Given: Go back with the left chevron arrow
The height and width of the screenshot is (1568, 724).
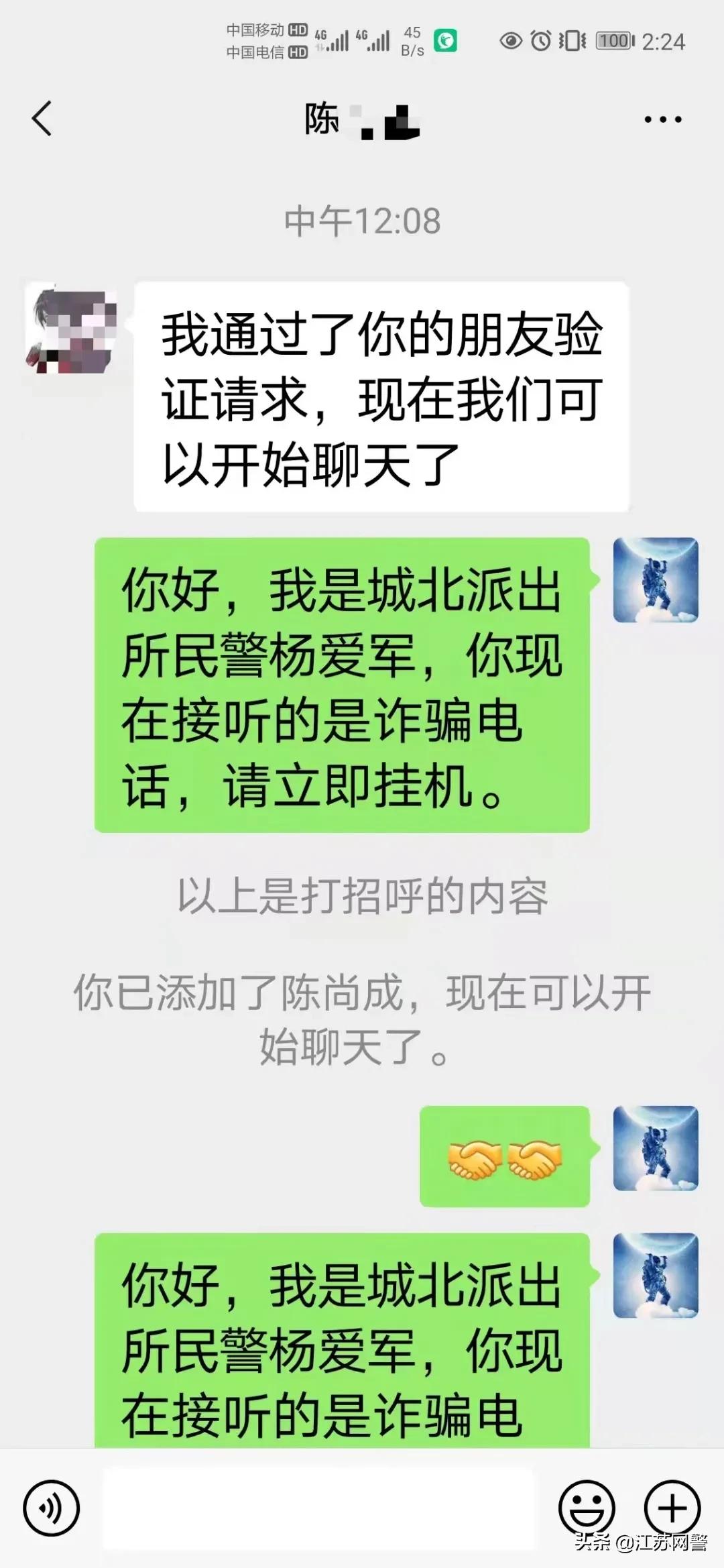Looking at the screenshot, I should tap(40, 119).
